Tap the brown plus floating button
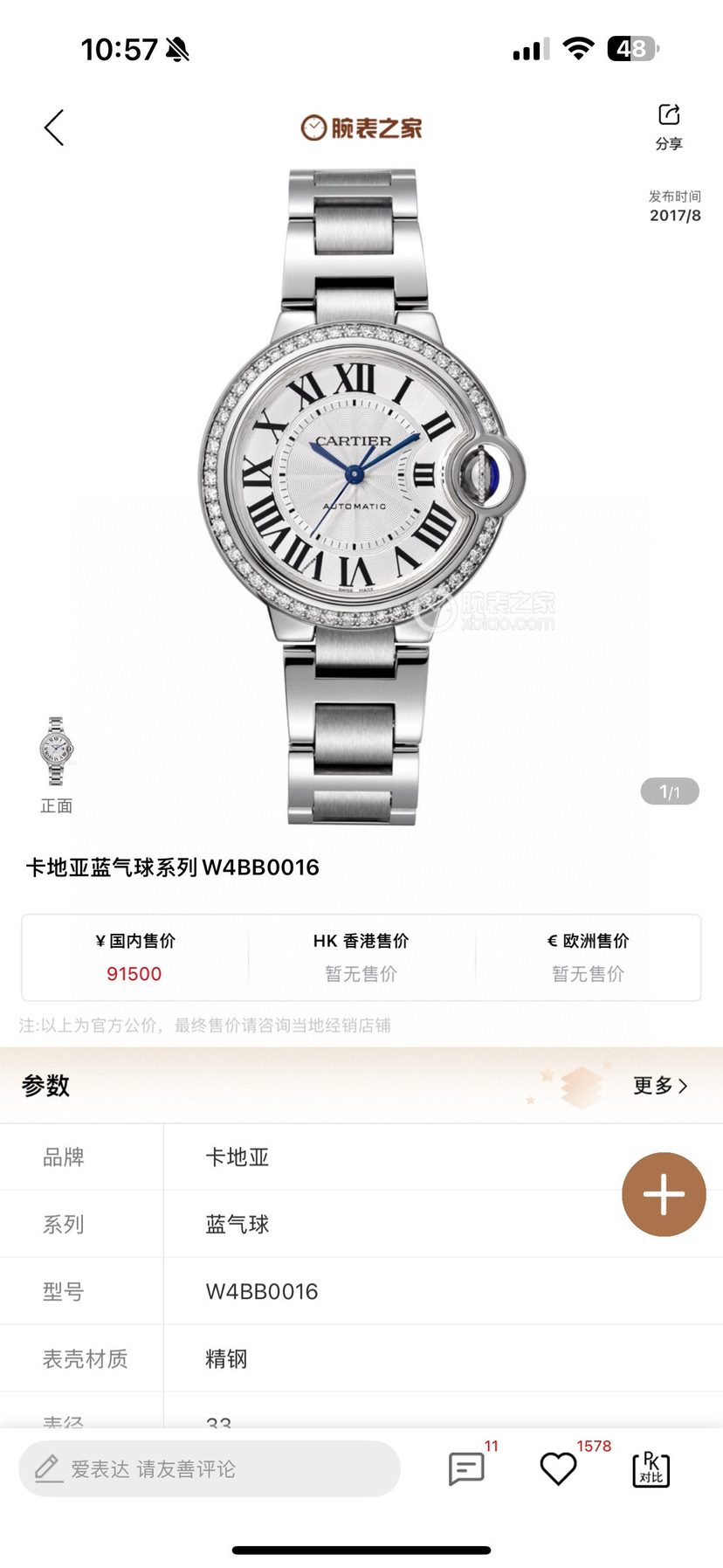Screen dimensions: 723x1568 pyautogui.click(x=664, y=1194)
